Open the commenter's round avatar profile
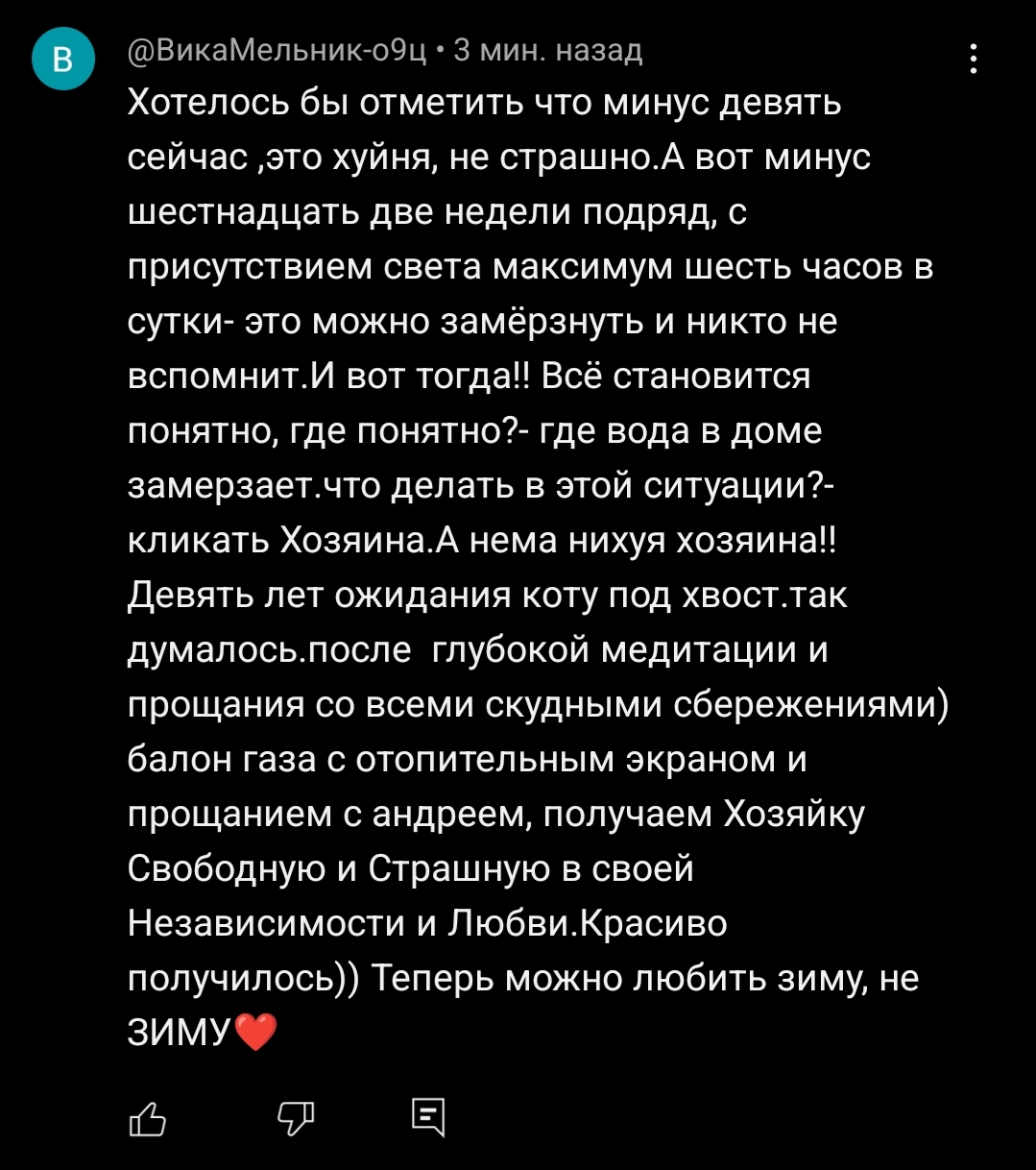Viewport: 1036px width, 1170px height. coord(61,61)
